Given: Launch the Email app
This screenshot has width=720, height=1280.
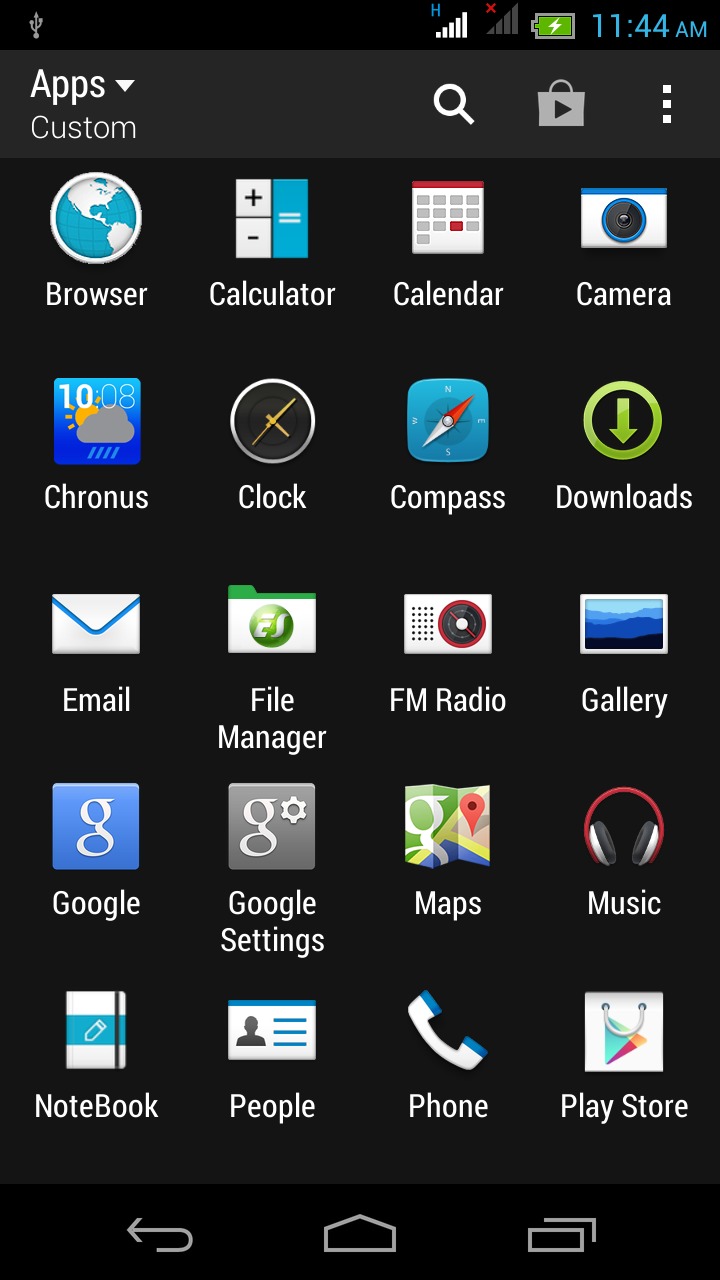Looking at the screenshot, I should click(x=96, y=648).
